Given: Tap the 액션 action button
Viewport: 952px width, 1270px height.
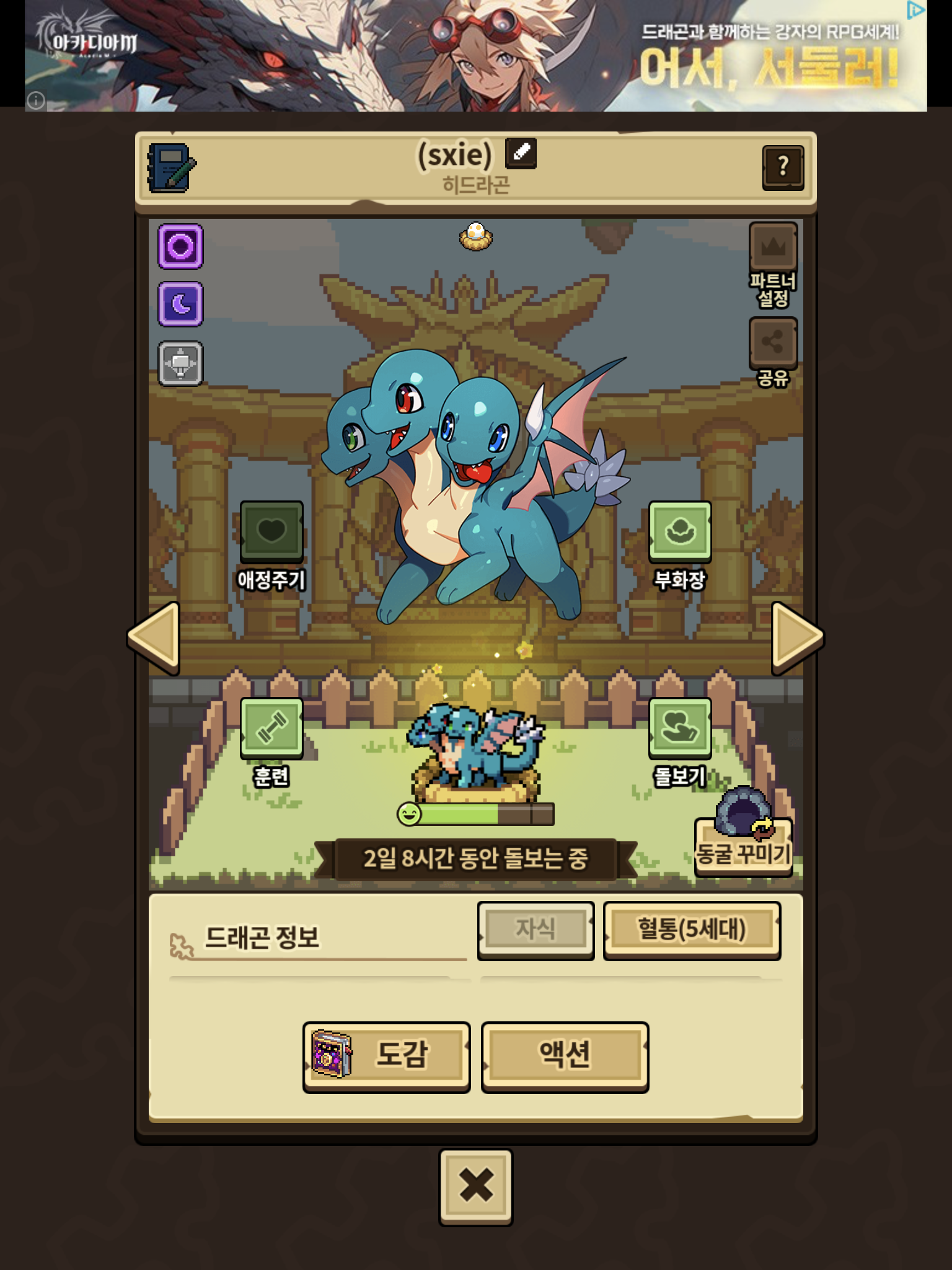Looking at the screenshot, I should pos(565,1057).
